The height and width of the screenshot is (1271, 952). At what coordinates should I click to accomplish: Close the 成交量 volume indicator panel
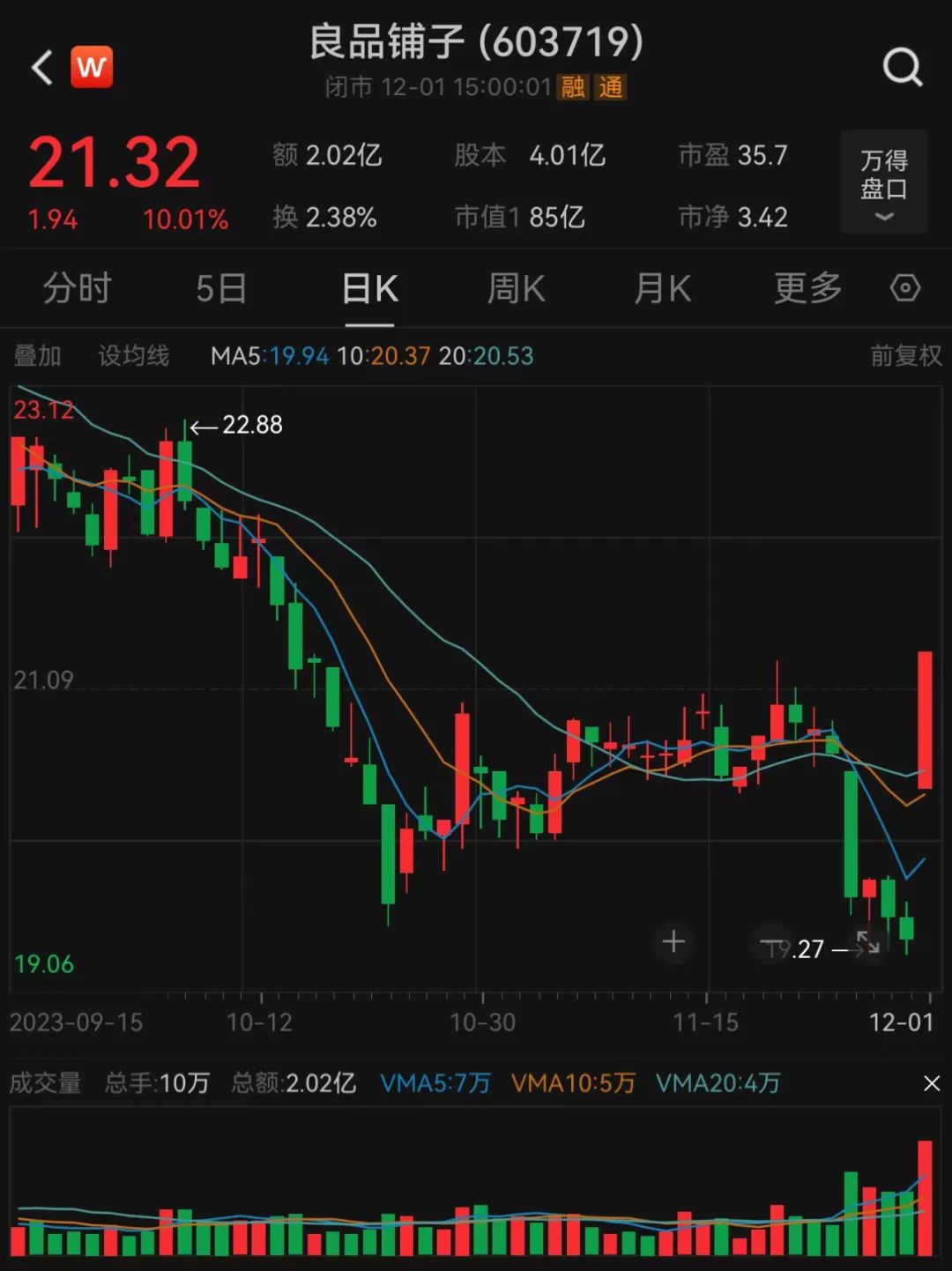(x=932, y=1083)
